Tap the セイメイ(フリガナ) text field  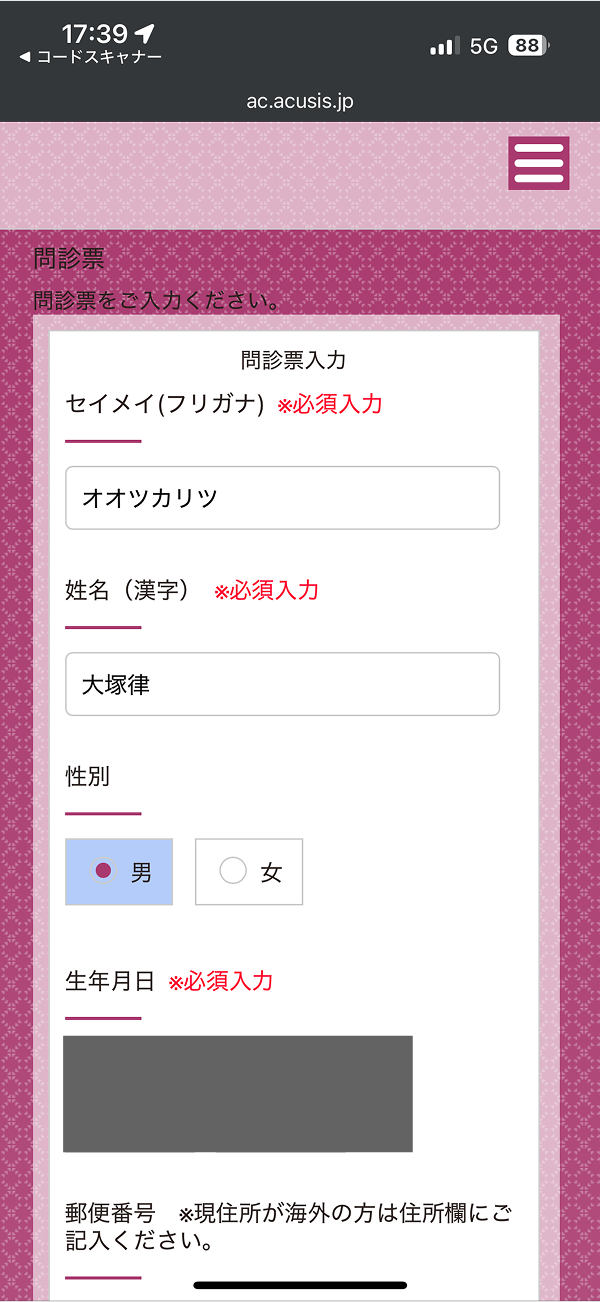(x=282, y=498)
